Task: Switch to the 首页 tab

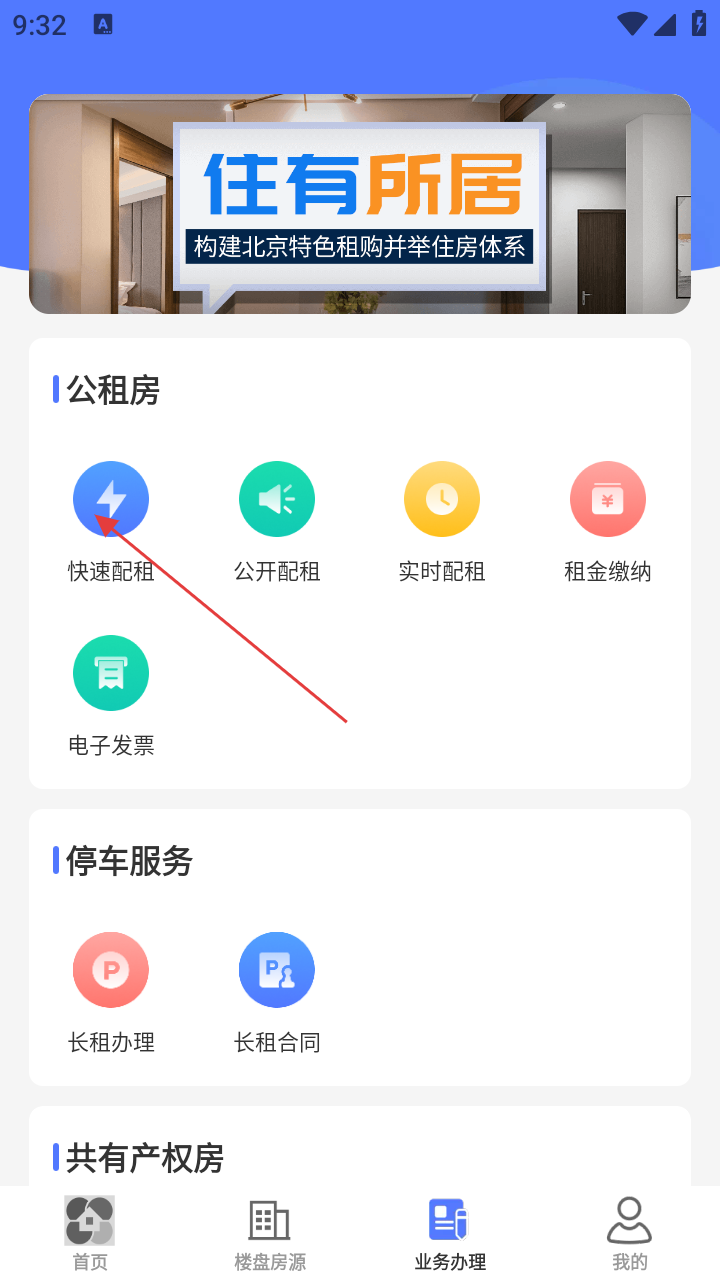Action: click(90, 1233)
